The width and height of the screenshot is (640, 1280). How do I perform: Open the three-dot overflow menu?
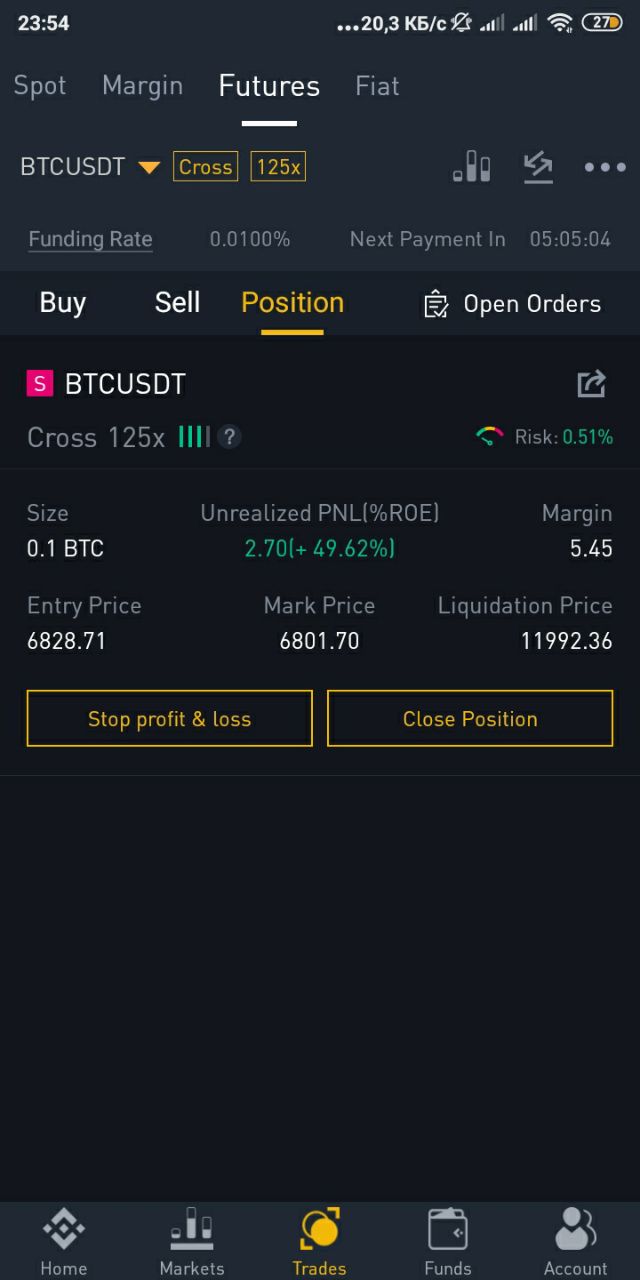click(x=605, y=167)
